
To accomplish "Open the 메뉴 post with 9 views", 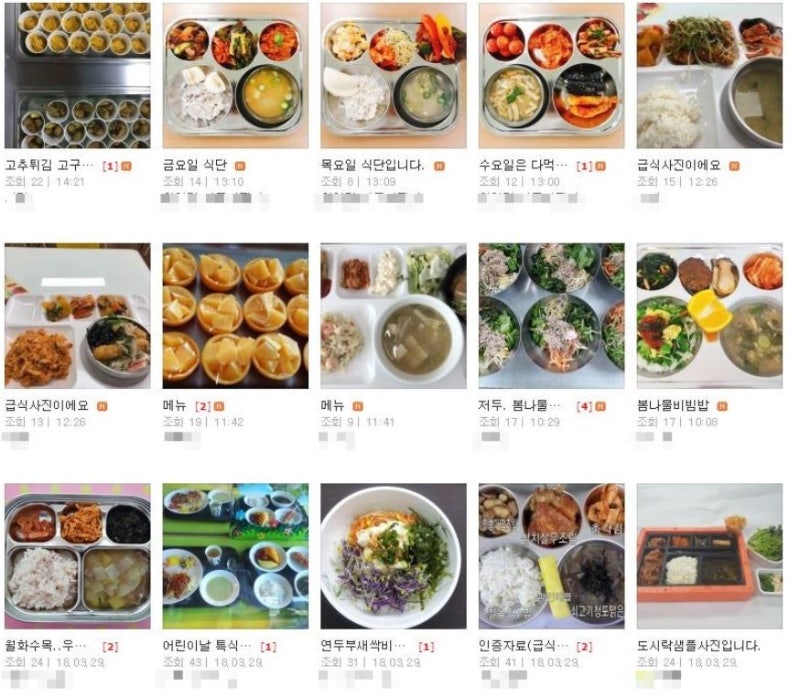I will [x=334, y=406].
